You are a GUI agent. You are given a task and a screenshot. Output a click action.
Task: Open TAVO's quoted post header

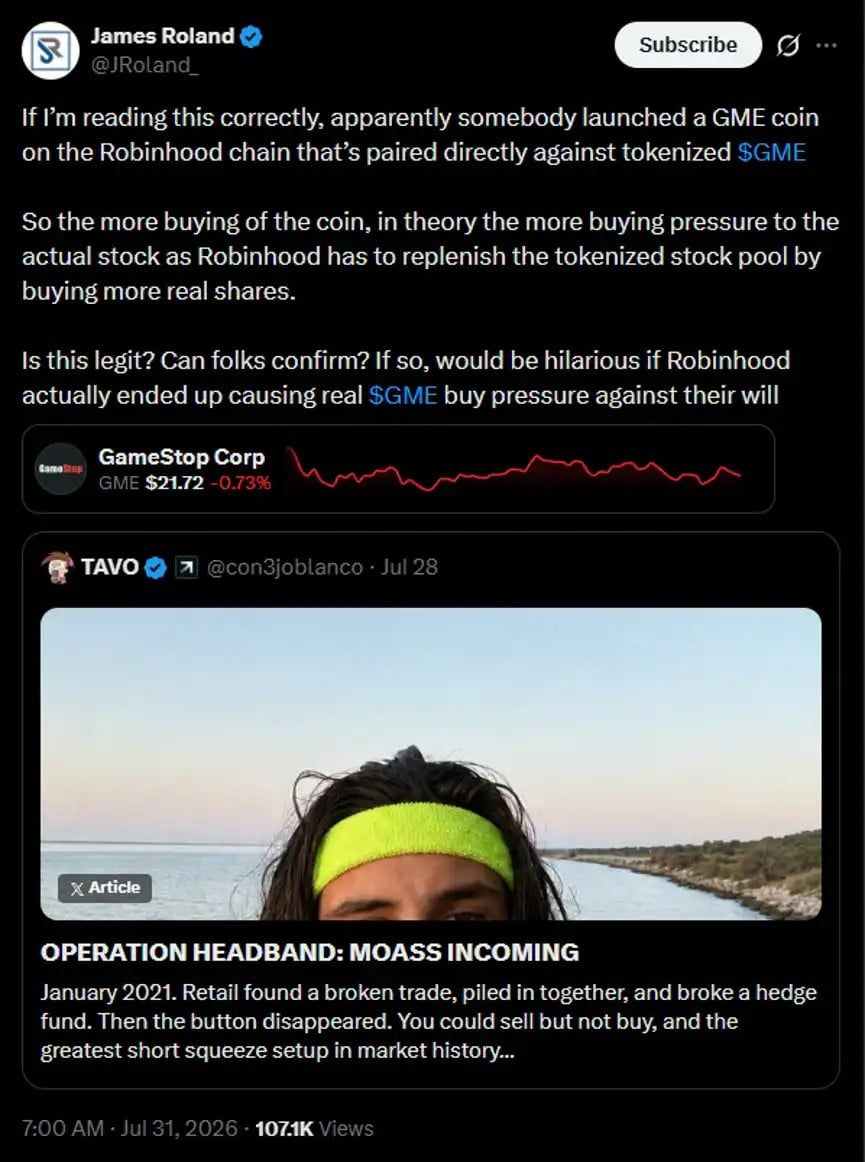tap(239, 567)
